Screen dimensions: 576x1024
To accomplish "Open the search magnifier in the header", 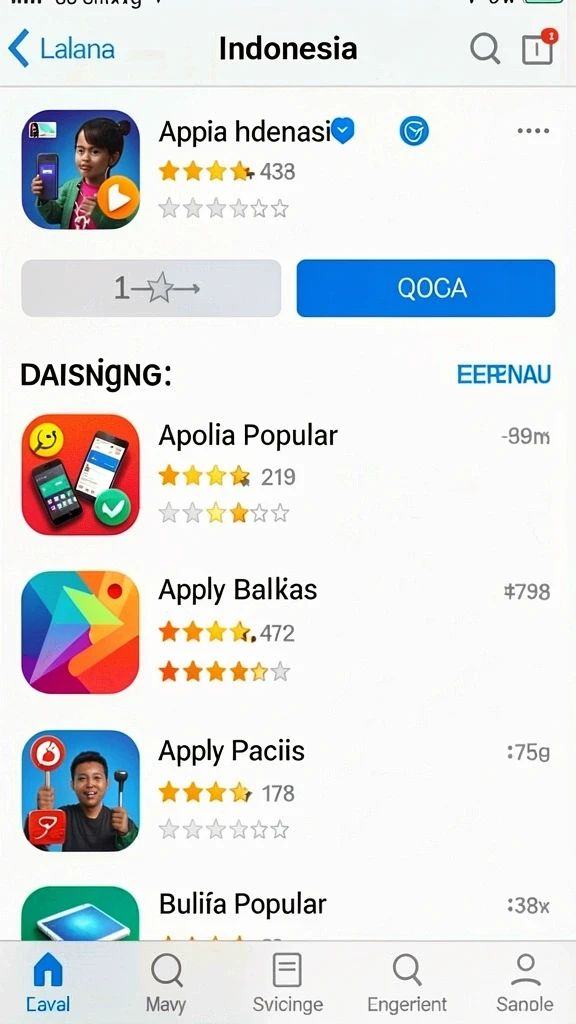I will [485, 48].
